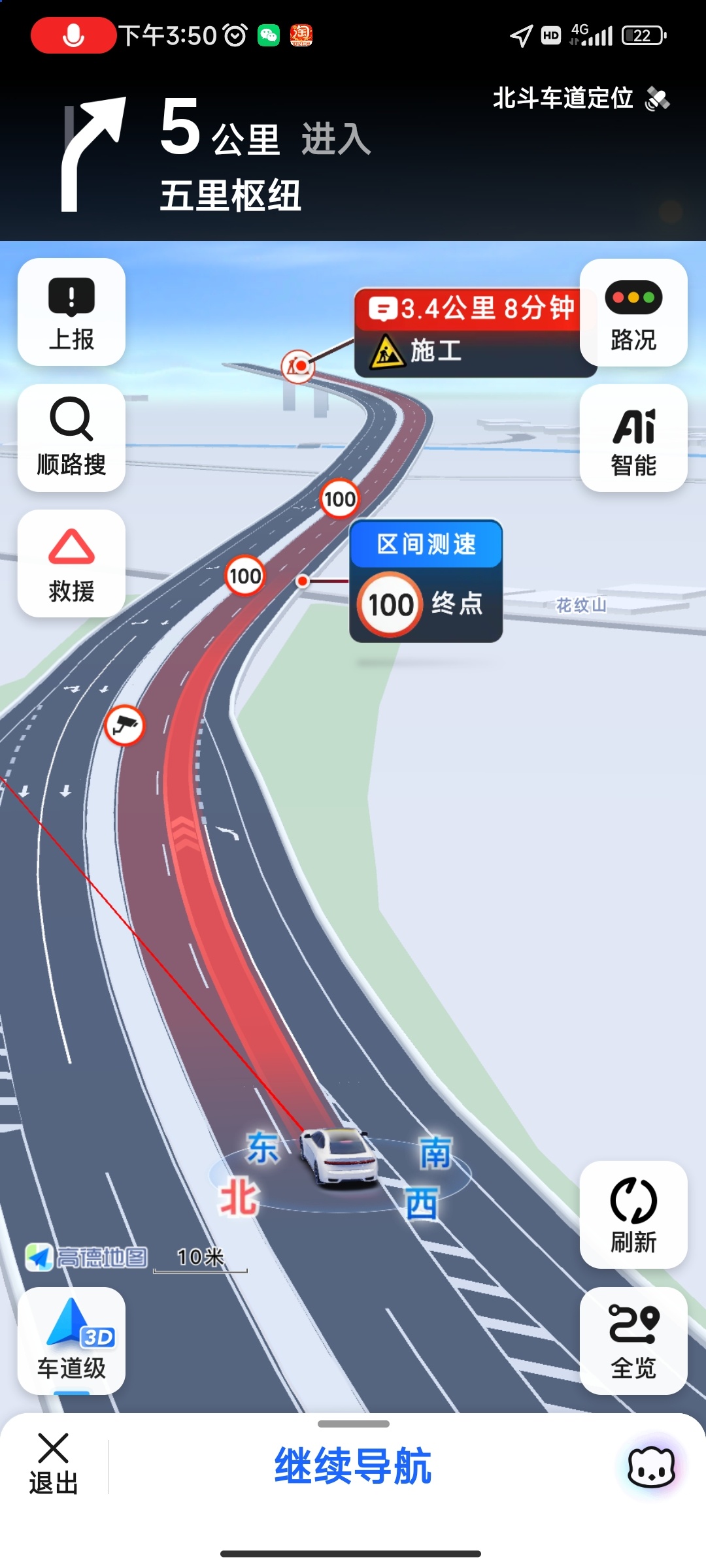Refresh the route with 刷新
Image resolution: width=706 pixels, height=1568 pixels.
633,1215
